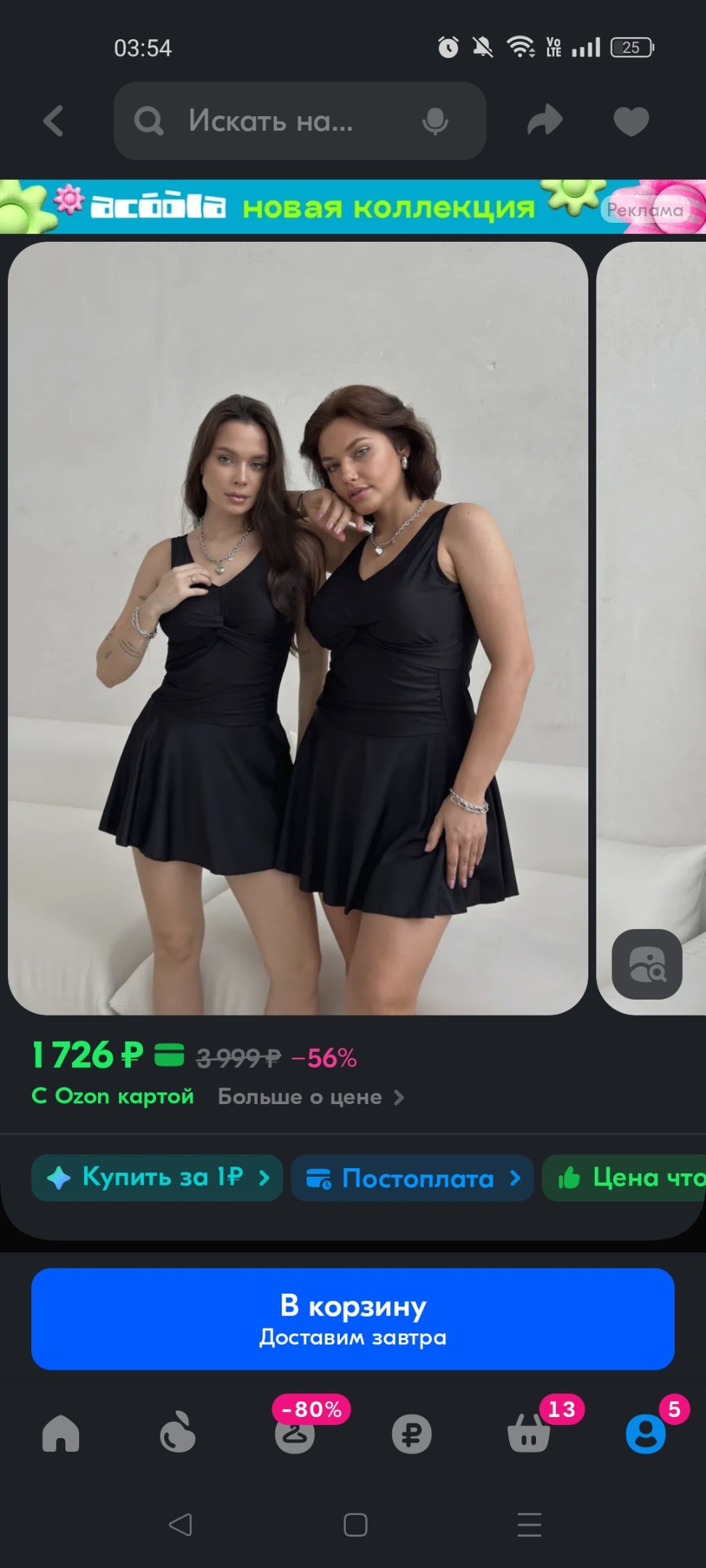
Task: Open the 'Постоплата' option
Action: tap(413, 1177)
